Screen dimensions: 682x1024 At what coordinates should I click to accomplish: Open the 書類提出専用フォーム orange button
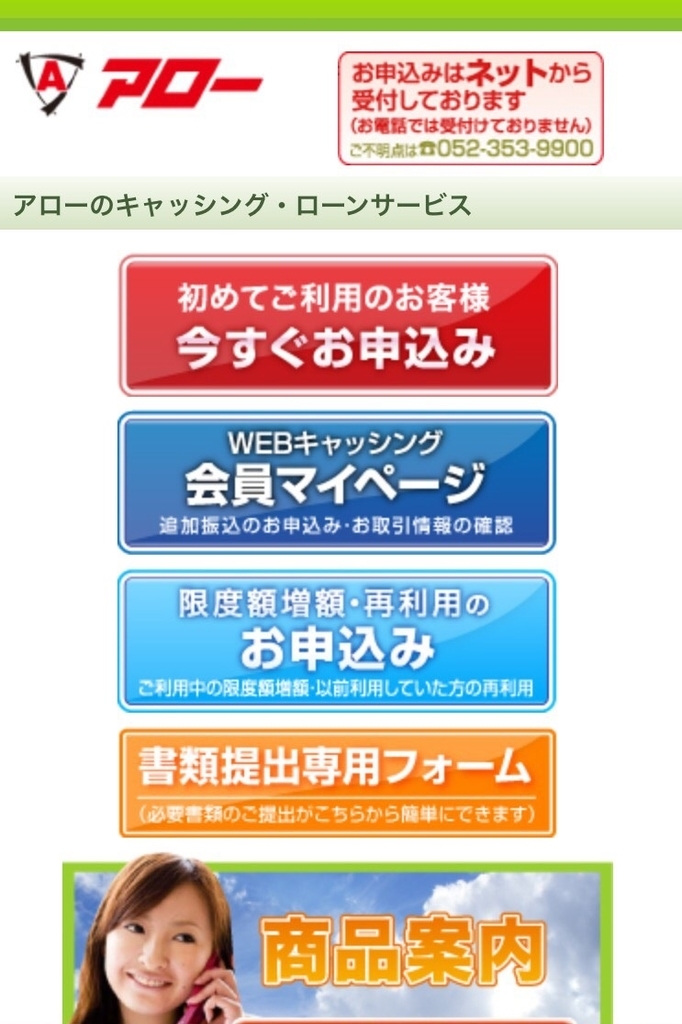tap(337, 783)
